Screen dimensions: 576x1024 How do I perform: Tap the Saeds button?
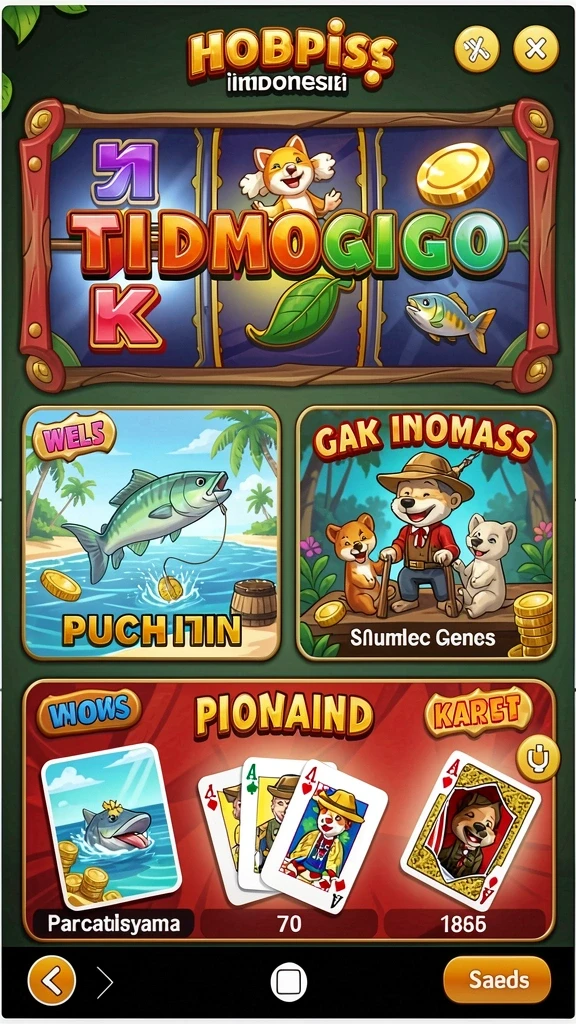(498, 980)
